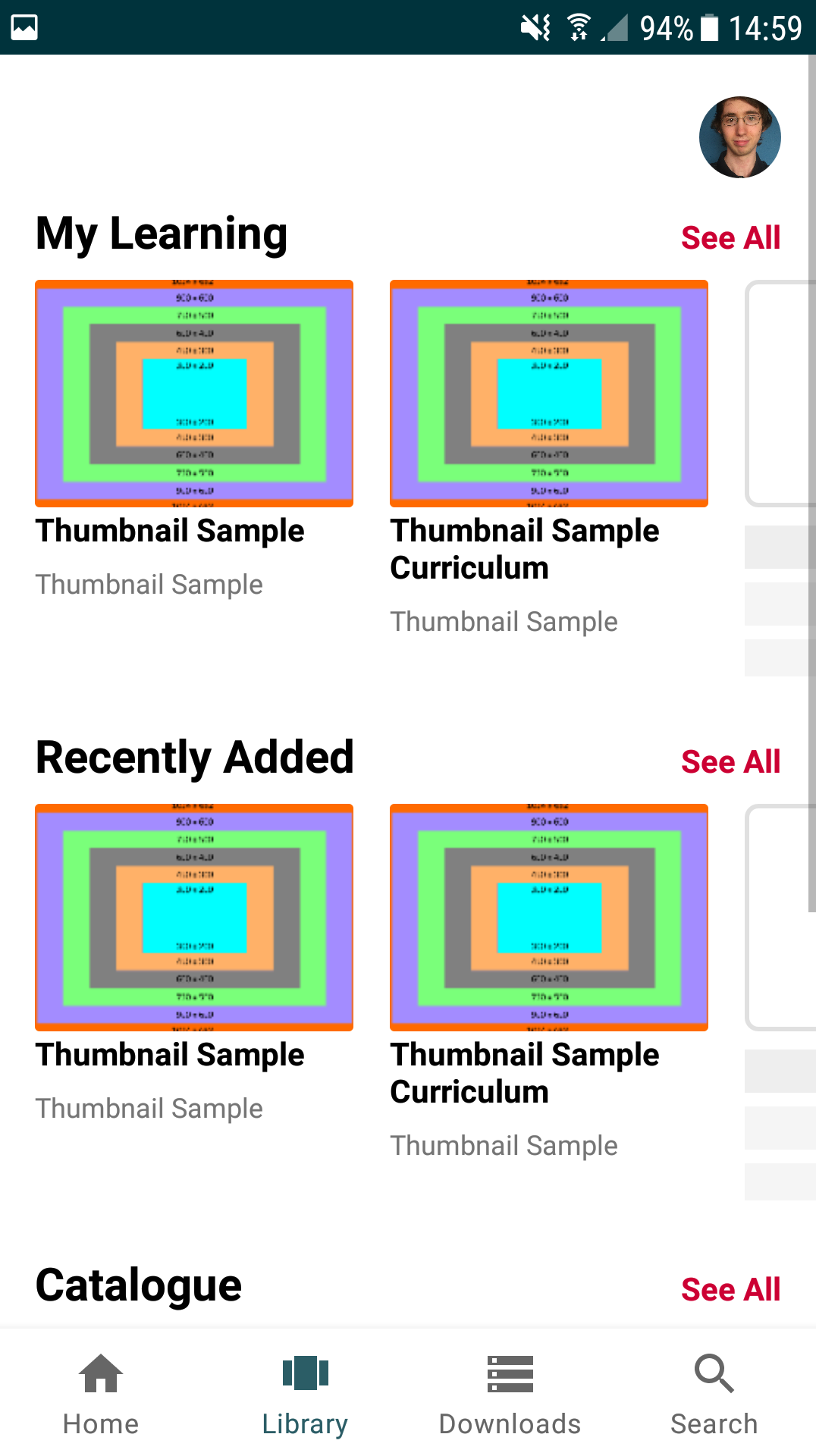This screenshot has height=1456, width=816.
Task: Open Thumbnail Sample Curriculum under My Learning
Action: 548,392
